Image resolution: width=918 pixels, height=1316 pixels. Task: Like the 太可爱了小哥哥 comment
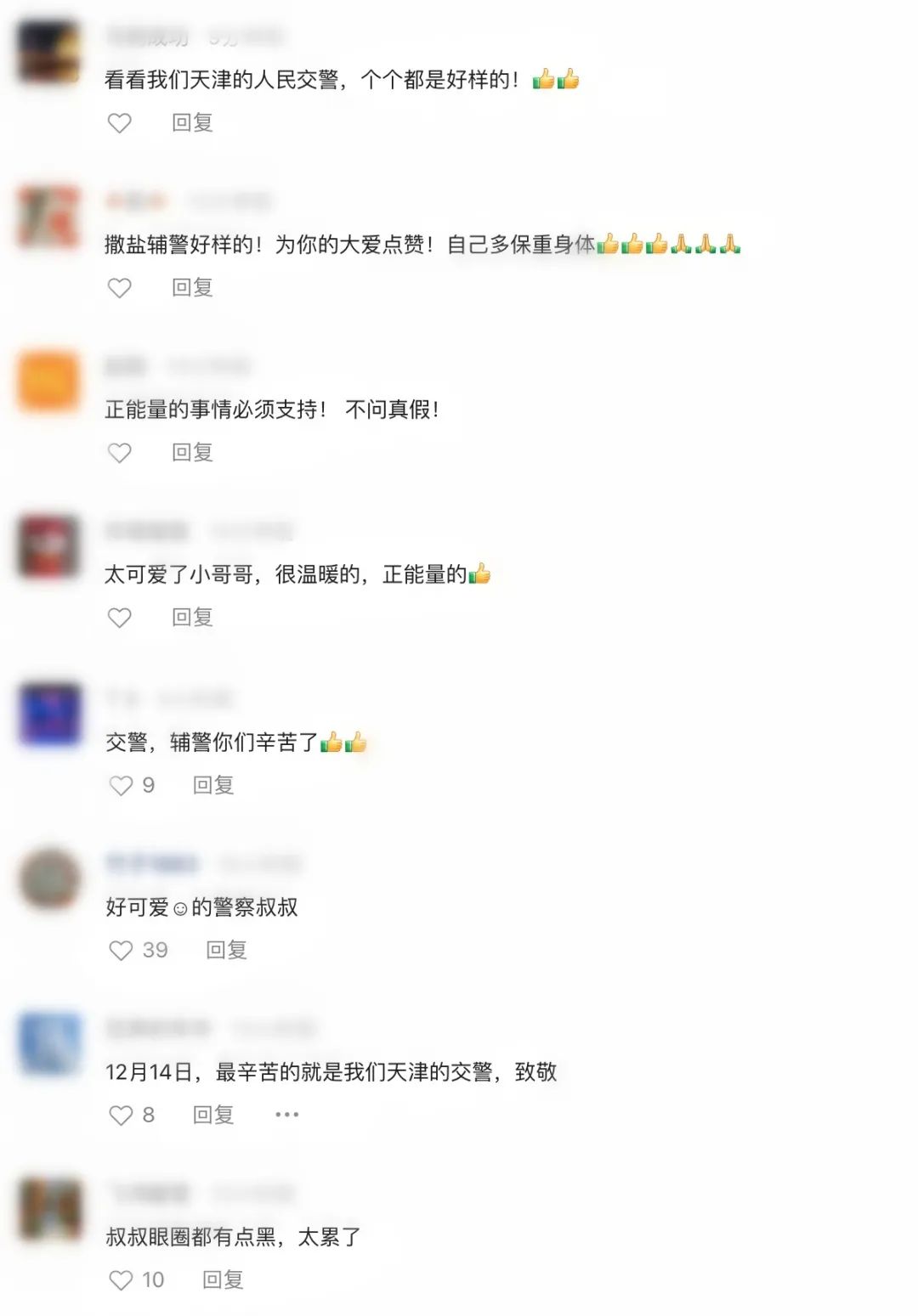pyautogui.click(x=120, y=618)
